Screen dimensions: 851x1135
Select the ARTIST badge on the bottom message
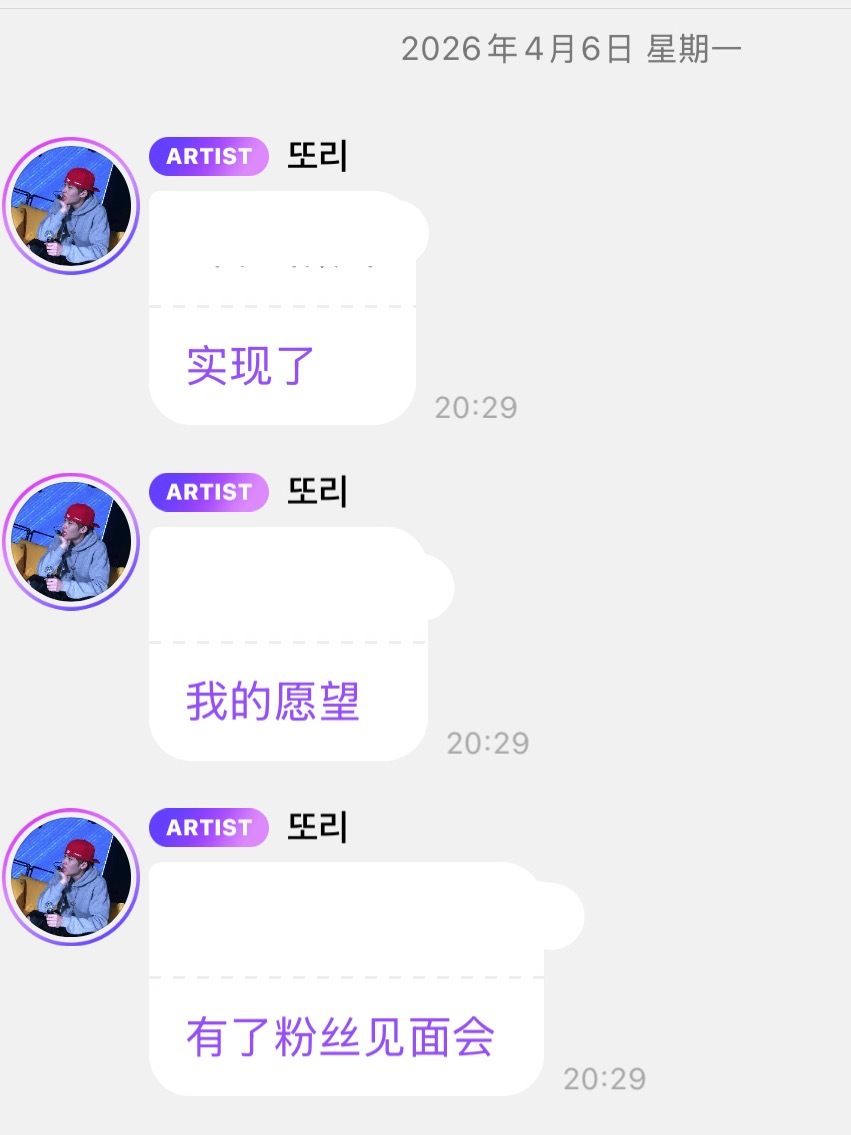click(x=207, y=828)
